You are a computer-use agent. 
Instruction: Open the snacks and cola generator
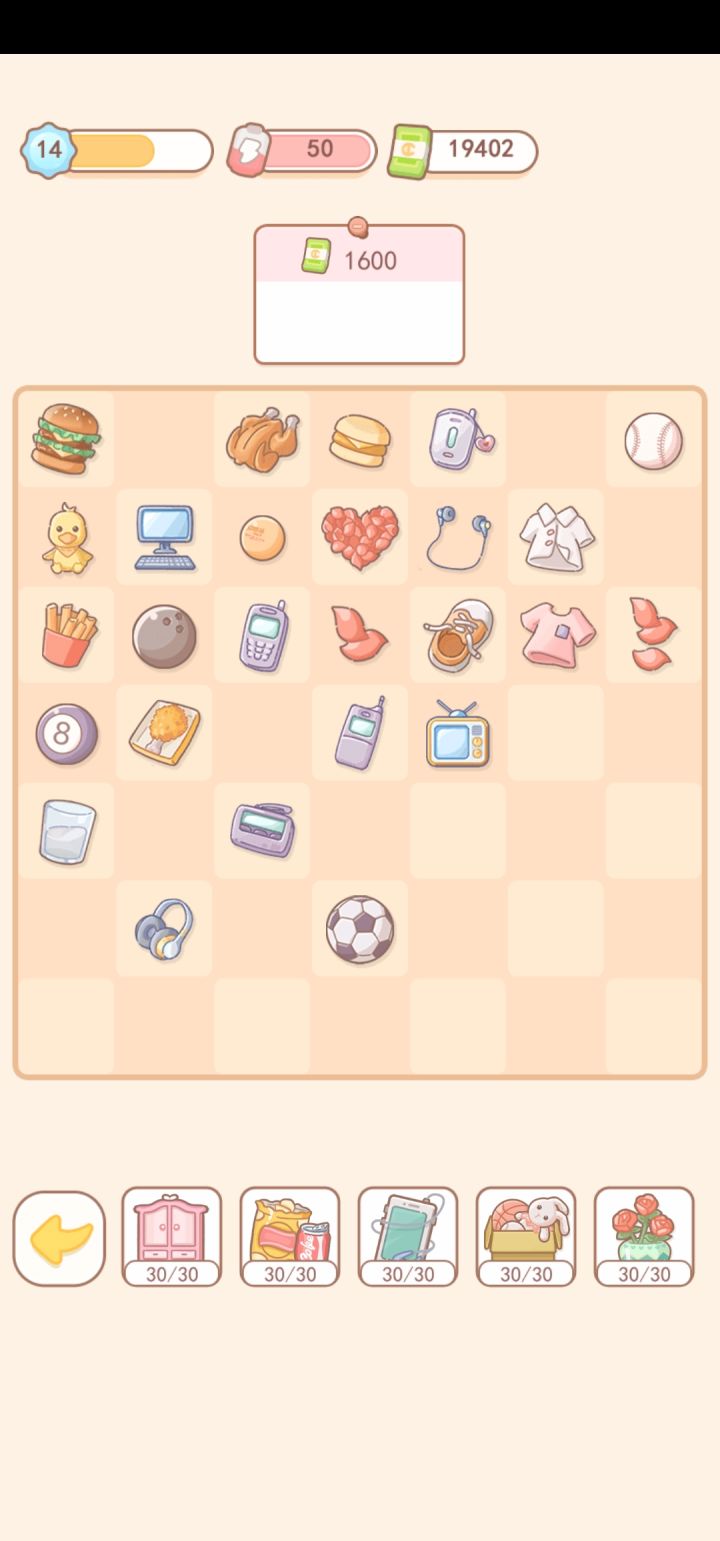pos(289,1236)
